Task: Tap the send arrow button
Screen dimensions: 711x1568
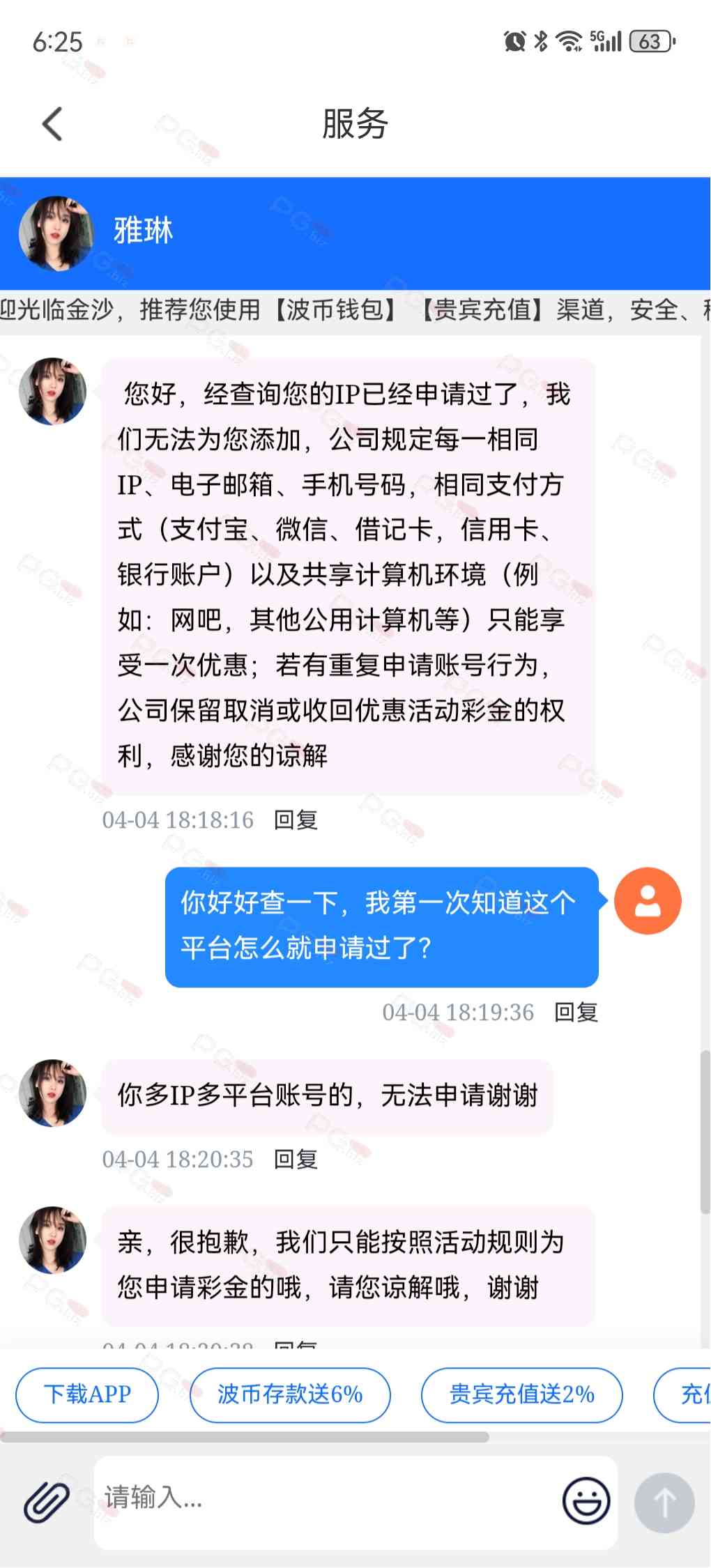Action: click(x=664, y=1502)
